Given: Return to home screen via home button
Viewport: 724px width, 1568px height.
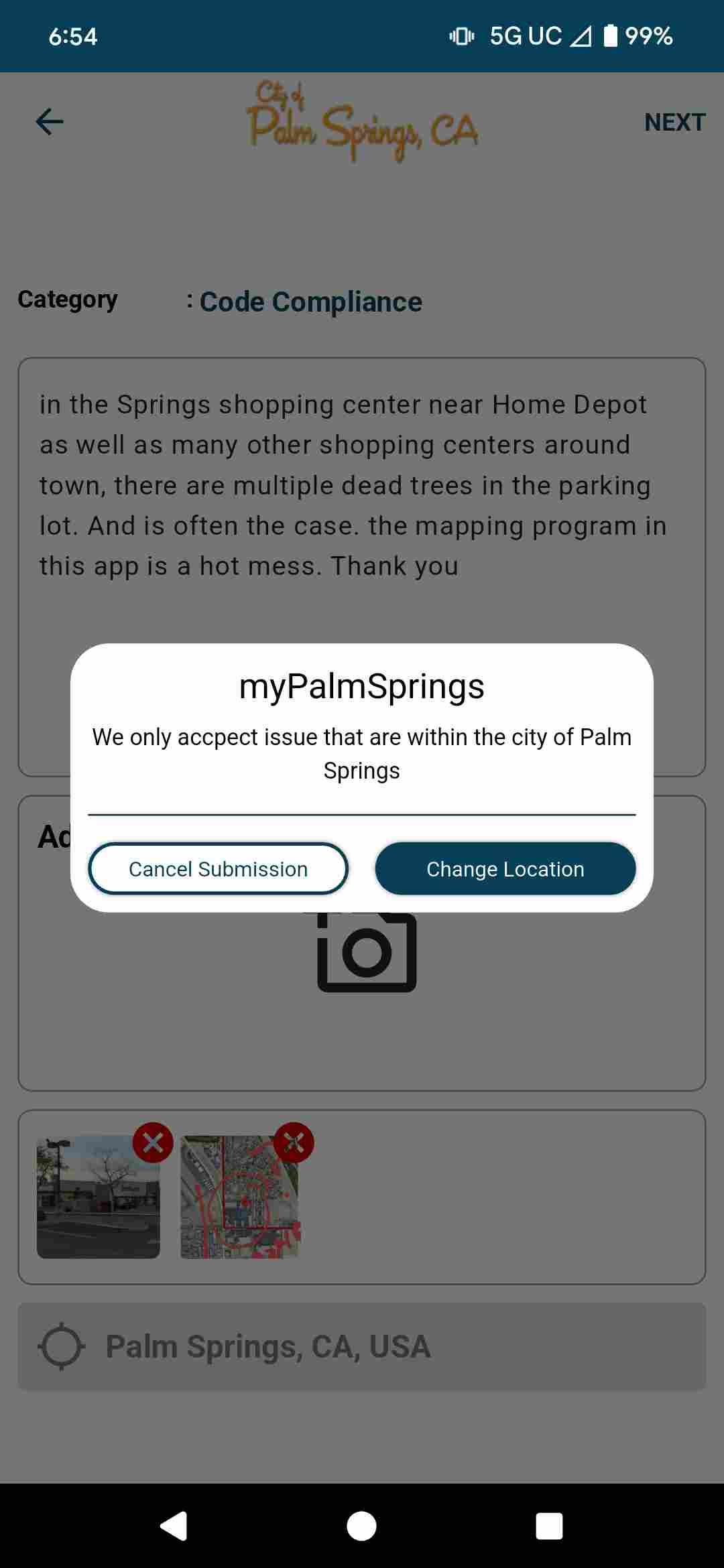Looking at the screenshot, I should [x=361, y=1526].
